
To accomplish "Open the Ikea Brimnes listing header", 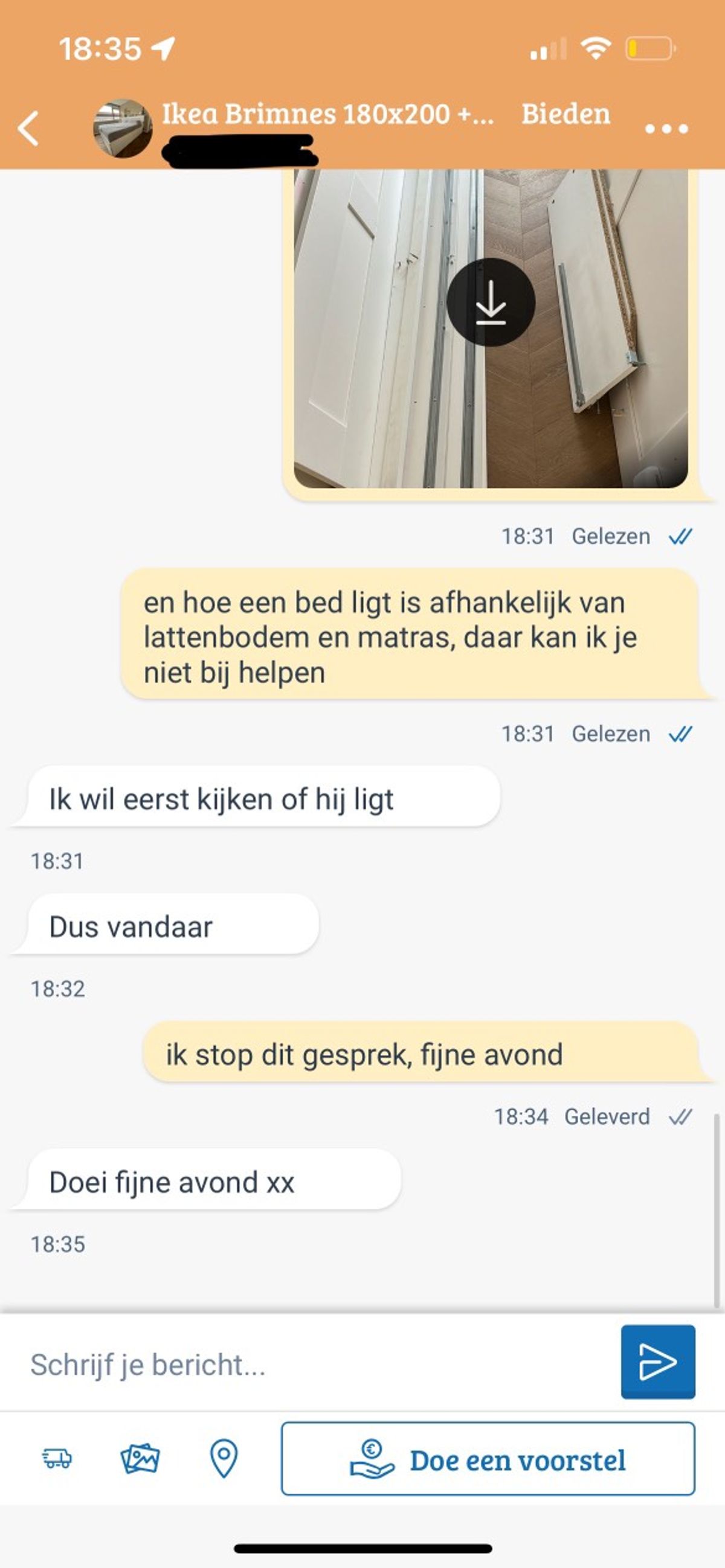I will (327, 115).
